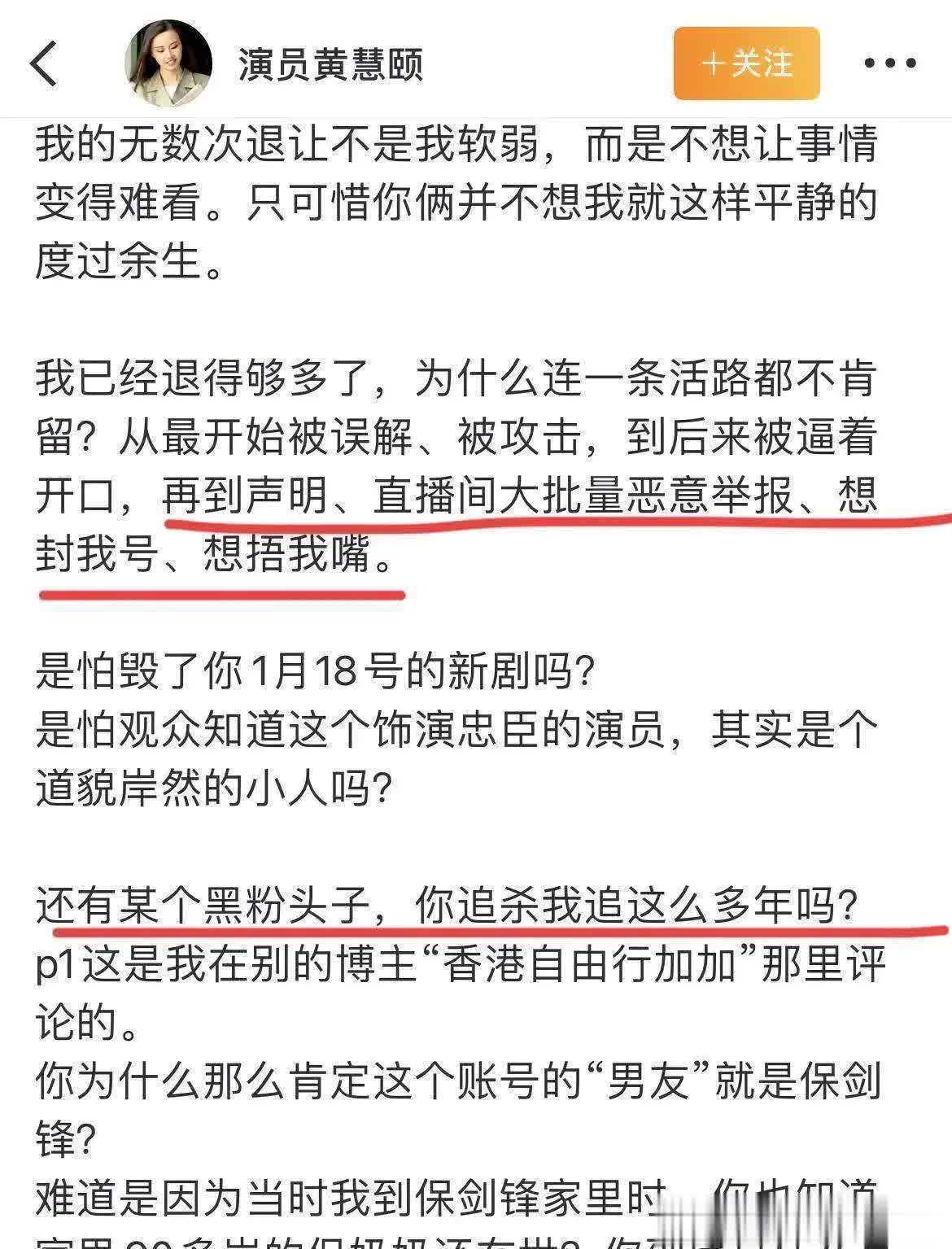Follow 演员黄慧颐 with the 关注 button
The height and width of the screenshot is (1249, 952).
coord(746,63)
